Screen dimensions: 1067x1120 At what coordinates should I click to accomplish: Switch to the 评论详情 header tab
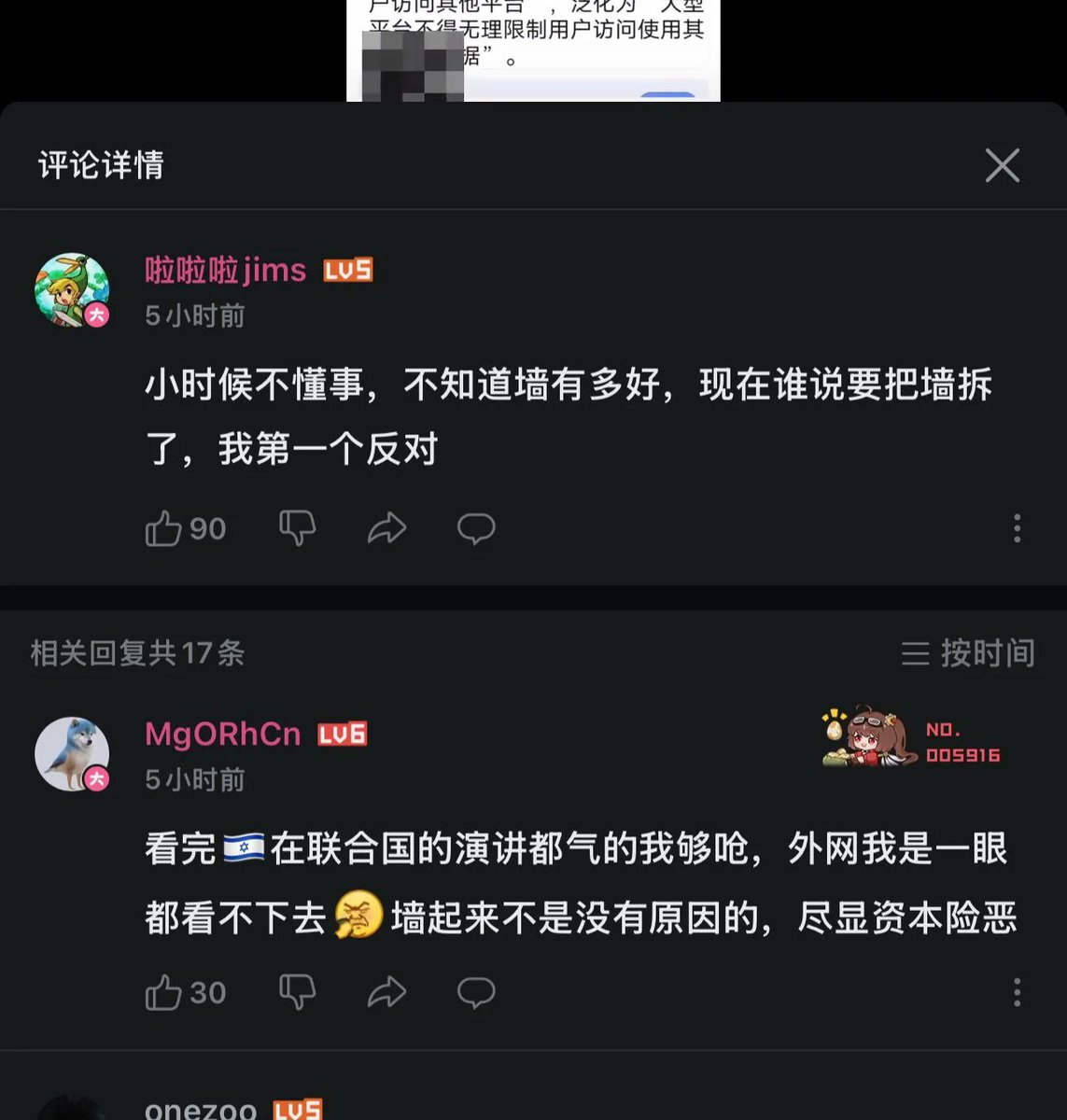98,165
